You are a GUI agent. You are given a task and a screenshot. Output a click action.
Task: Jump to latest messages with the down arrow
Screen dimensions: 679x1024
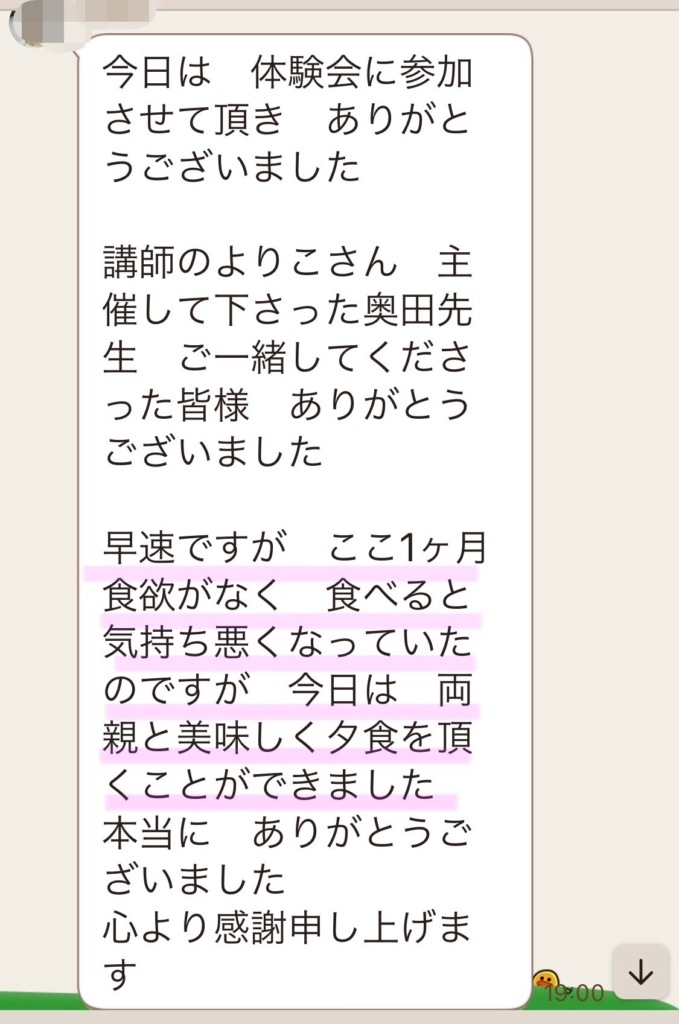click(x=640, y=971)
